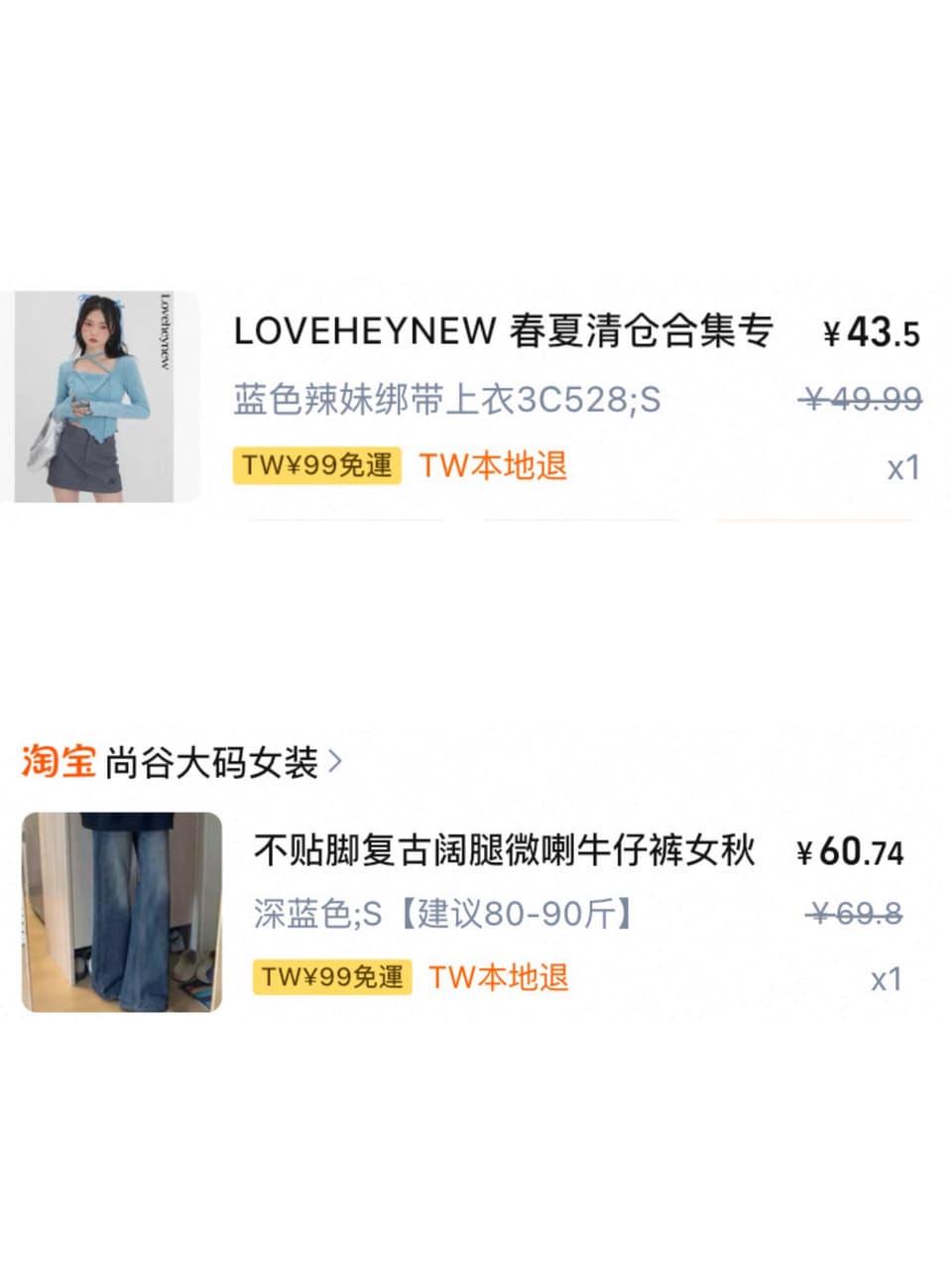This screenshot has height=1270, width=952.
Task: Click the TW¥99免運 badge on the jeans item
Action: (334, 978)
